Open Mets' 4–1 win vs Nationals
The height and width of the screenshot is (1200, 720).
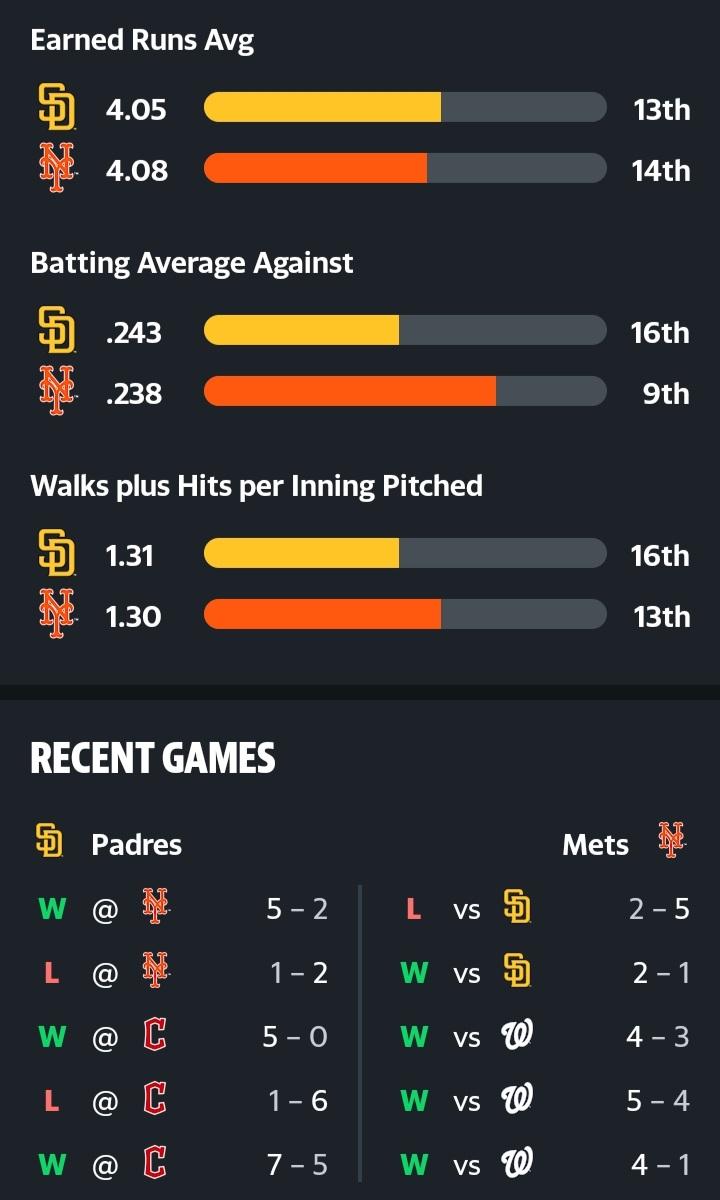pyautogui.click(x=545, y=1164)
